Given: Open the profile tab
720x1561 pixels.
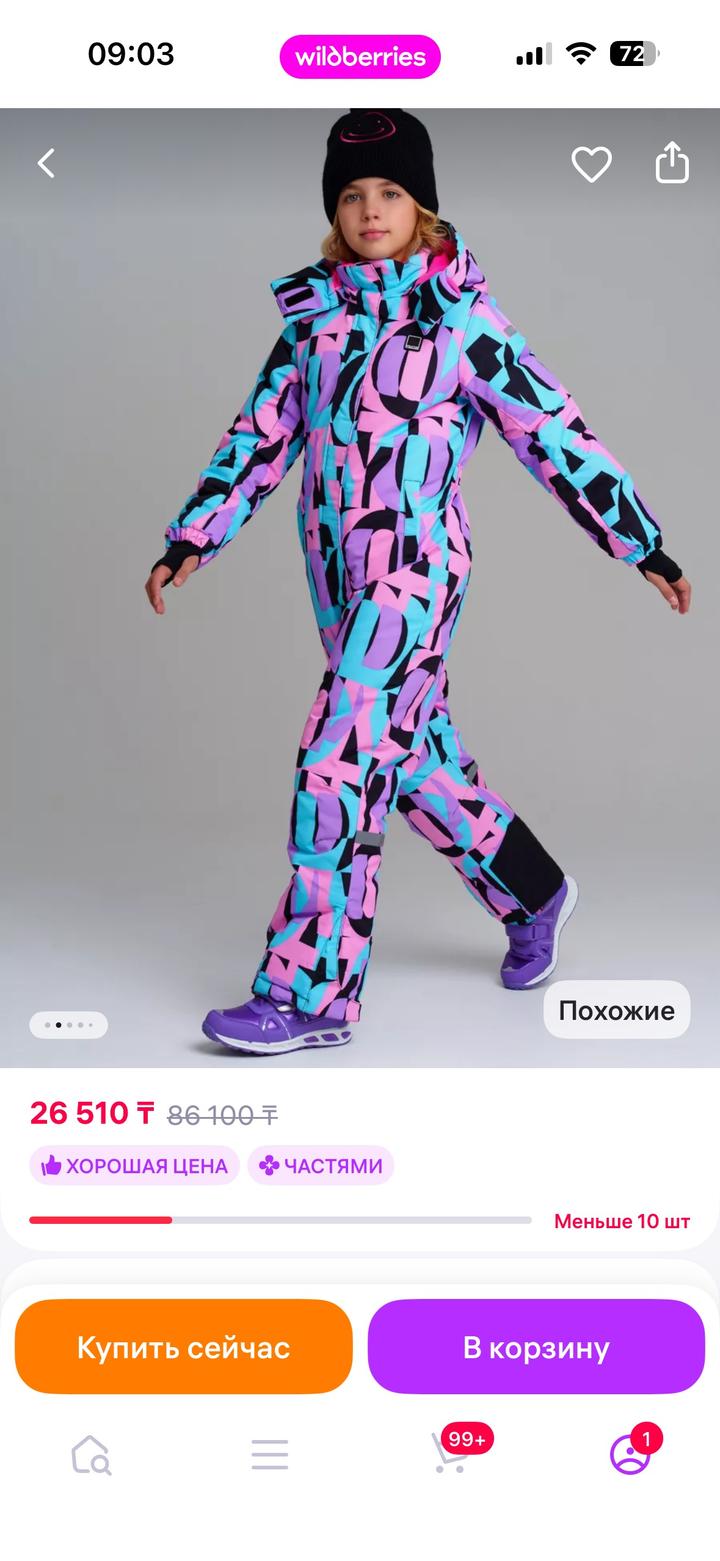Looking at the screenshot, I should click(630, 1455).
